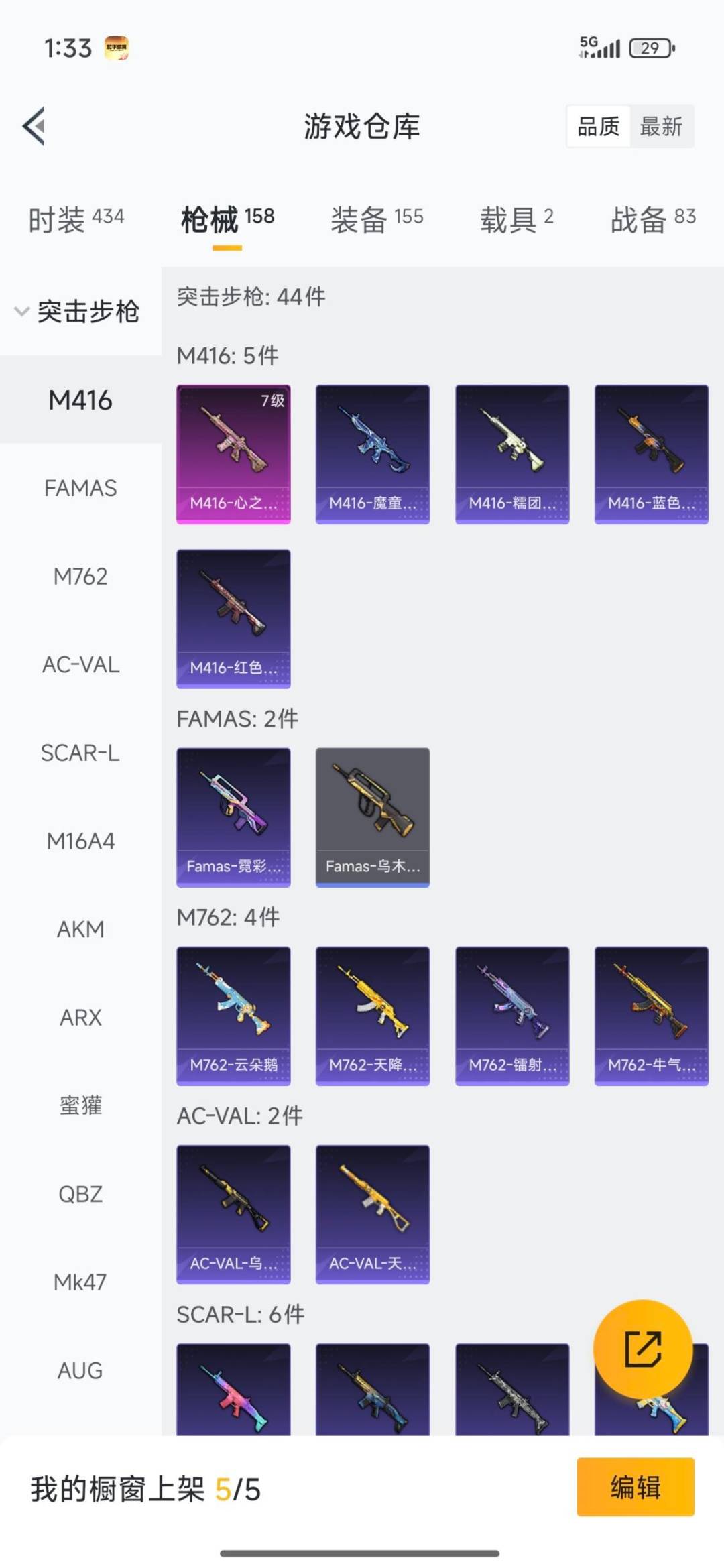Open the 载具 tab
Viewport: 724px width, 1568px height.
point(516,219)
